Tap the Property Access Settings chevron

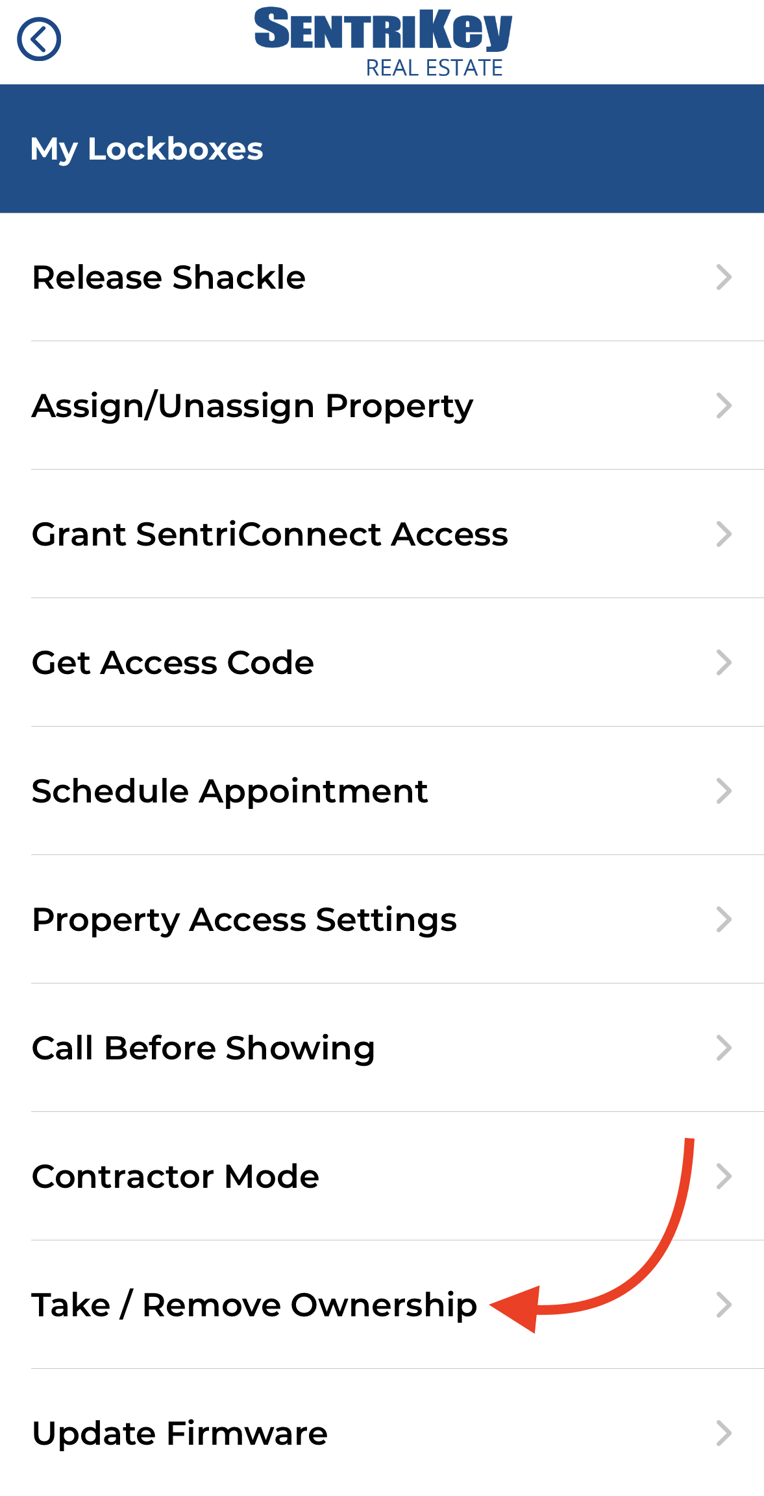[724, 918]
